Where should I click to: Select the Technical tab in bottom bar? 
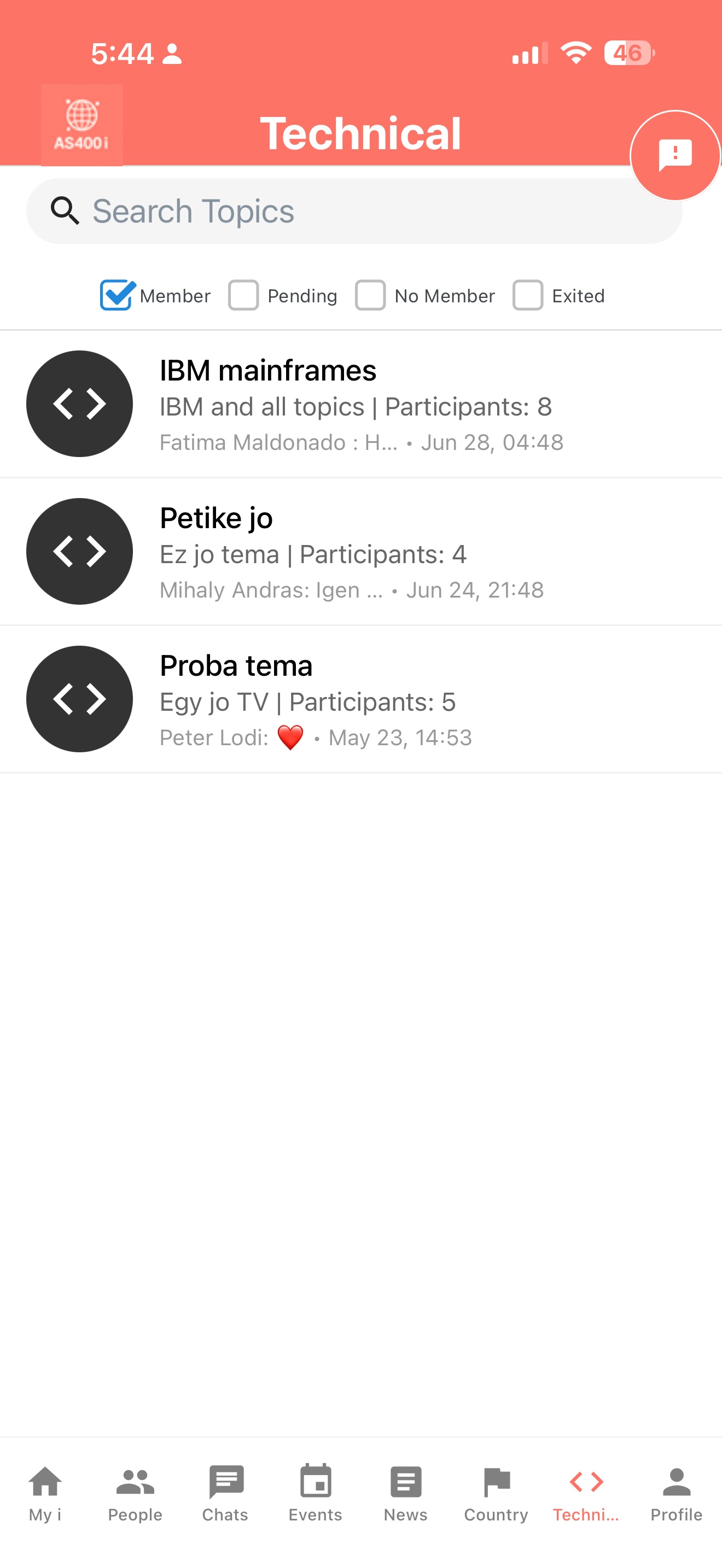[586, 1492]
